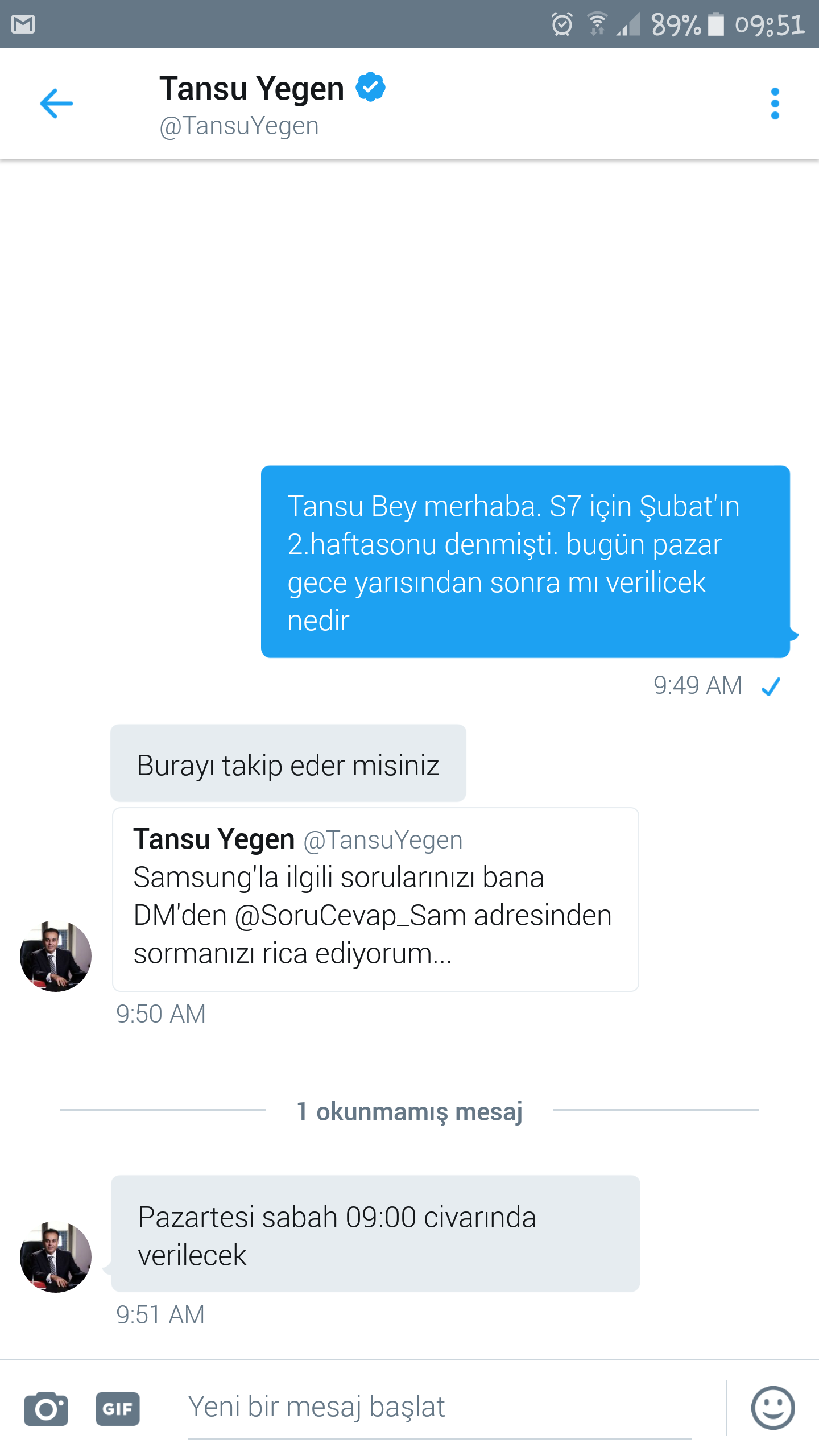Open the camera to attach photo
Viewport: 819px width, 1456px height.
pos(46,1409)
